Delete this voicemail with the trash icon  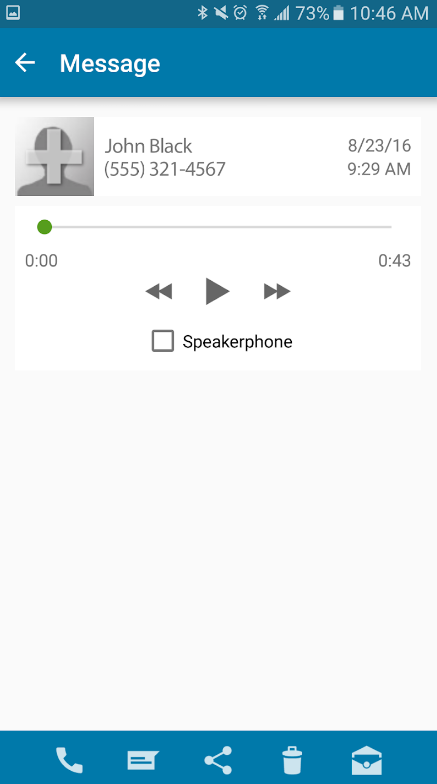[x=292, y=760]
